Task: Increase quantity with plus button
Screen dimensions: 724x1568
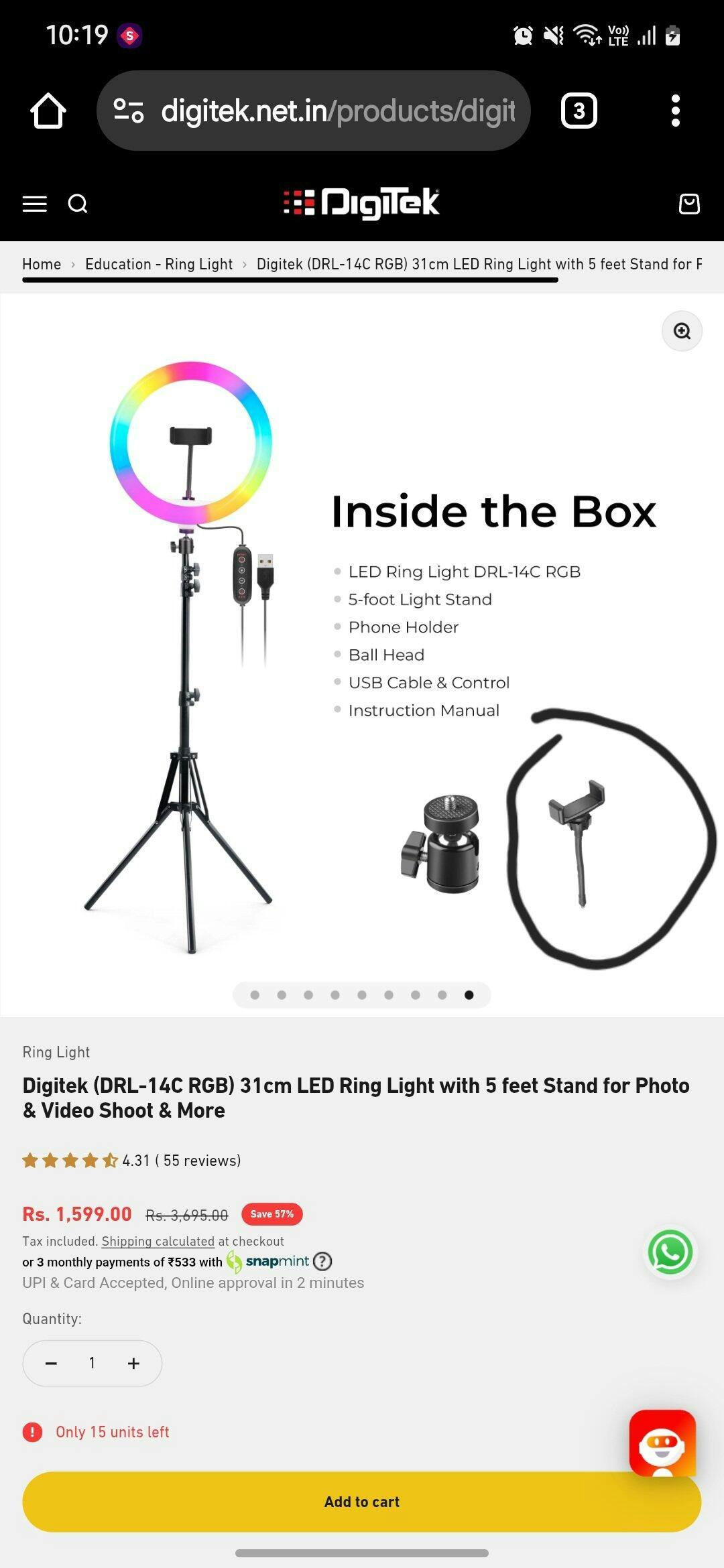Action: 133,1363
